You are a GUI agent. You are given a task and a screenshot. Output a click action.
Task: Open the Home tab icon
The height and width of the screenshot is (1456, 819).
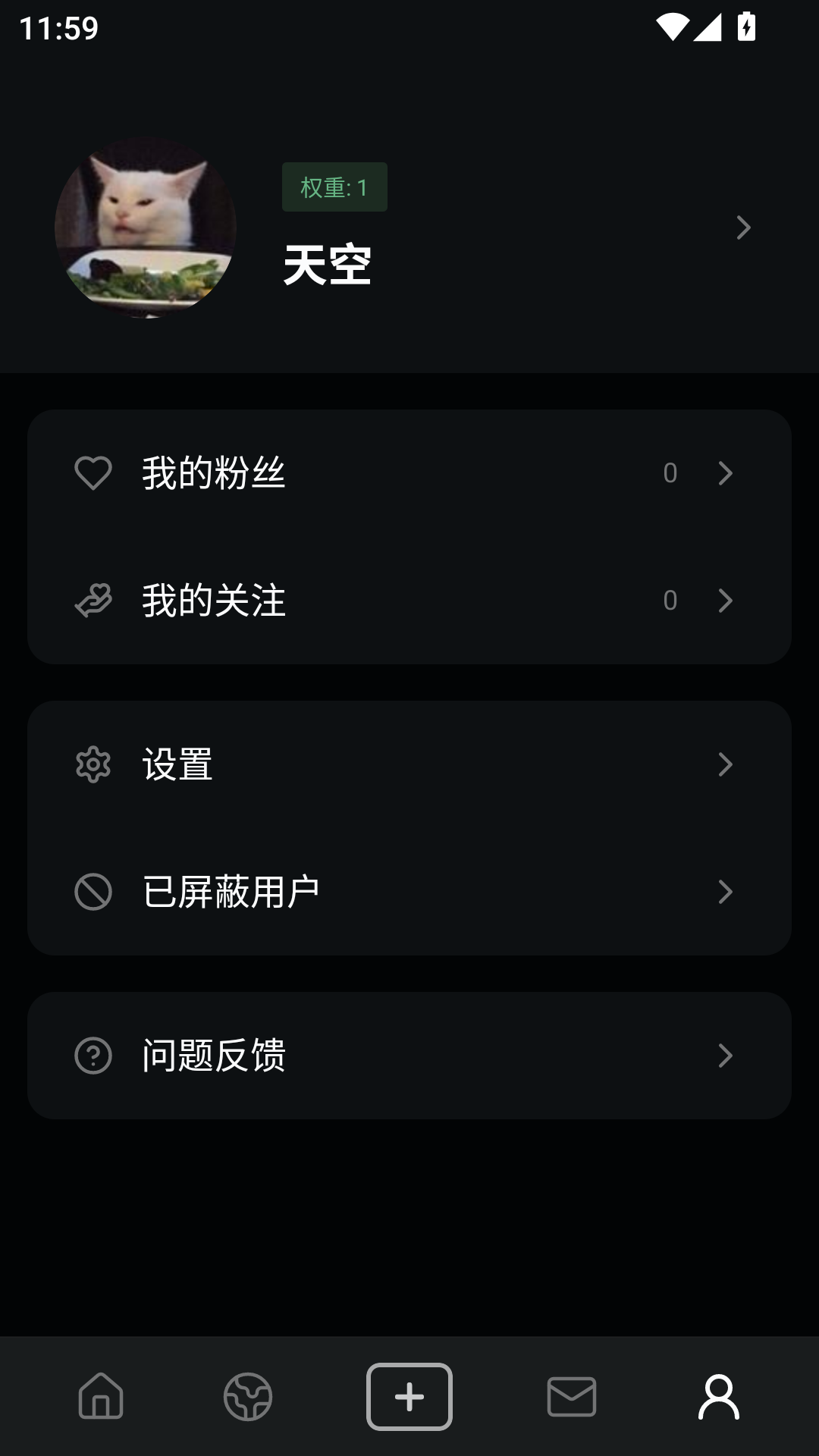(x=101, y=1395)
